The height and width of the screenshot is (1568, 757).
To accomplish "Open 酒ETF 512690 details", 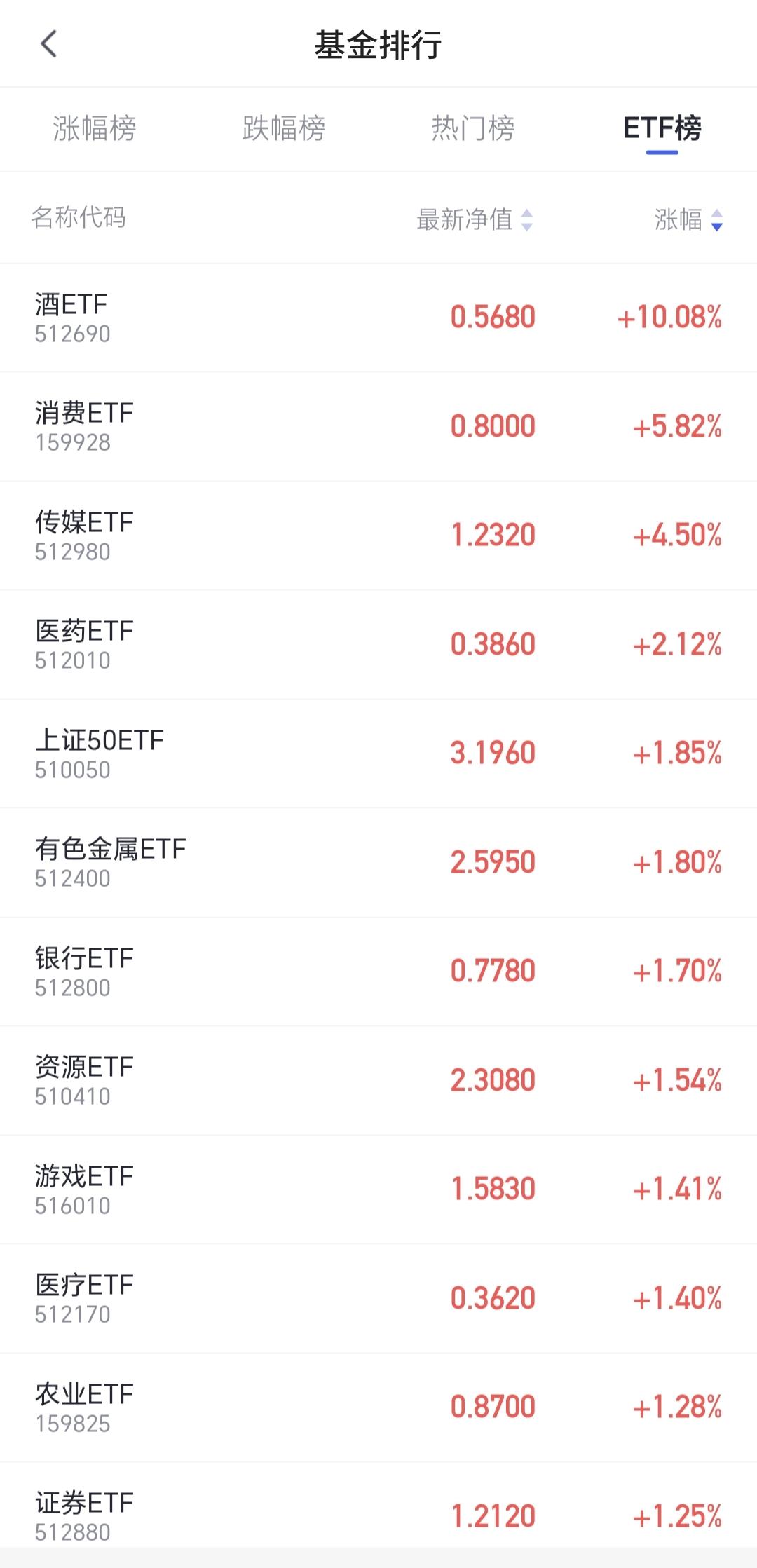I will (x=378, y=318).
